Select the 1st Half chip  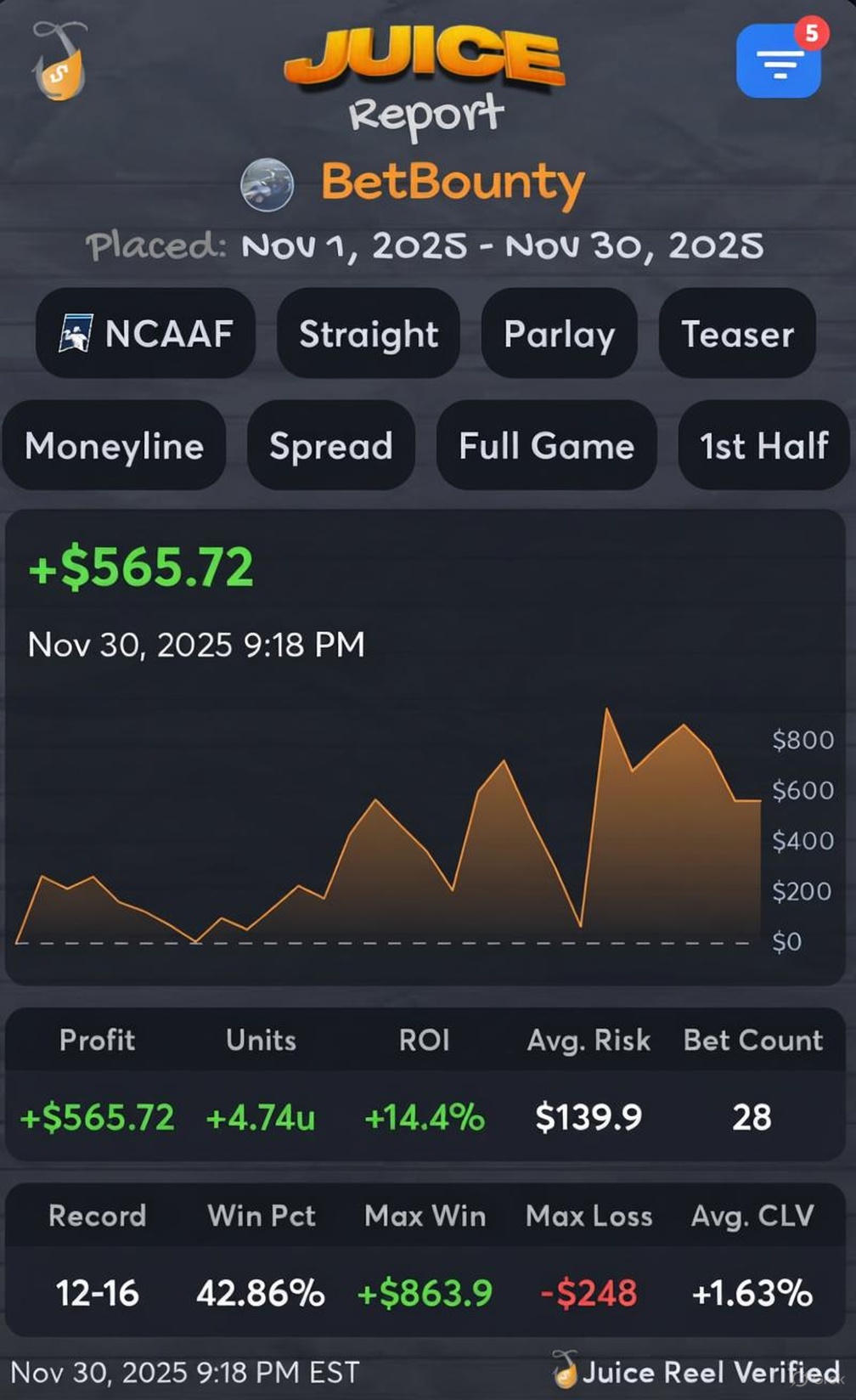tap(763, 445)
